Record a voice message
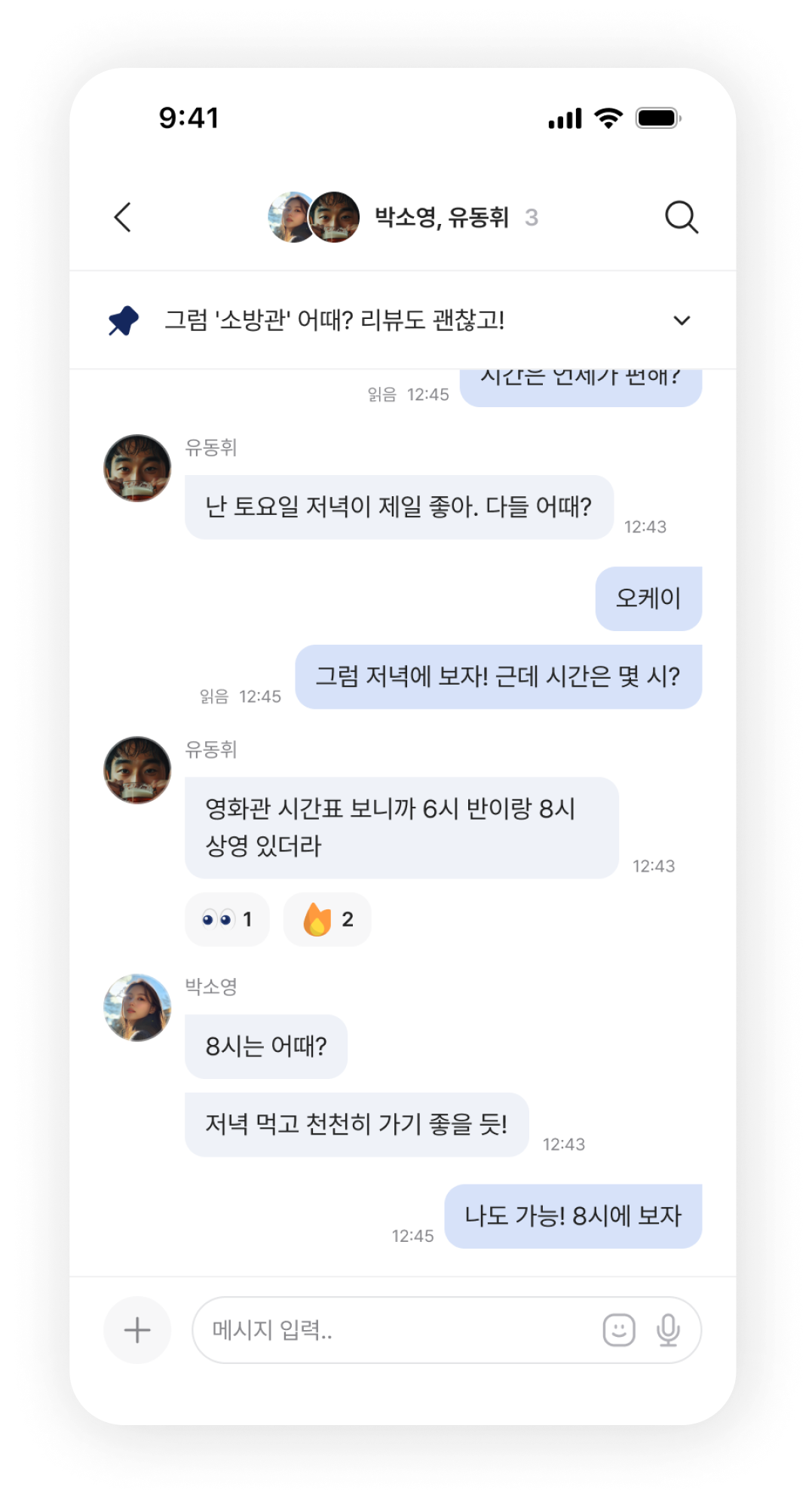The height and width of the screenshot is (1502, 812). coord(668,1330)
